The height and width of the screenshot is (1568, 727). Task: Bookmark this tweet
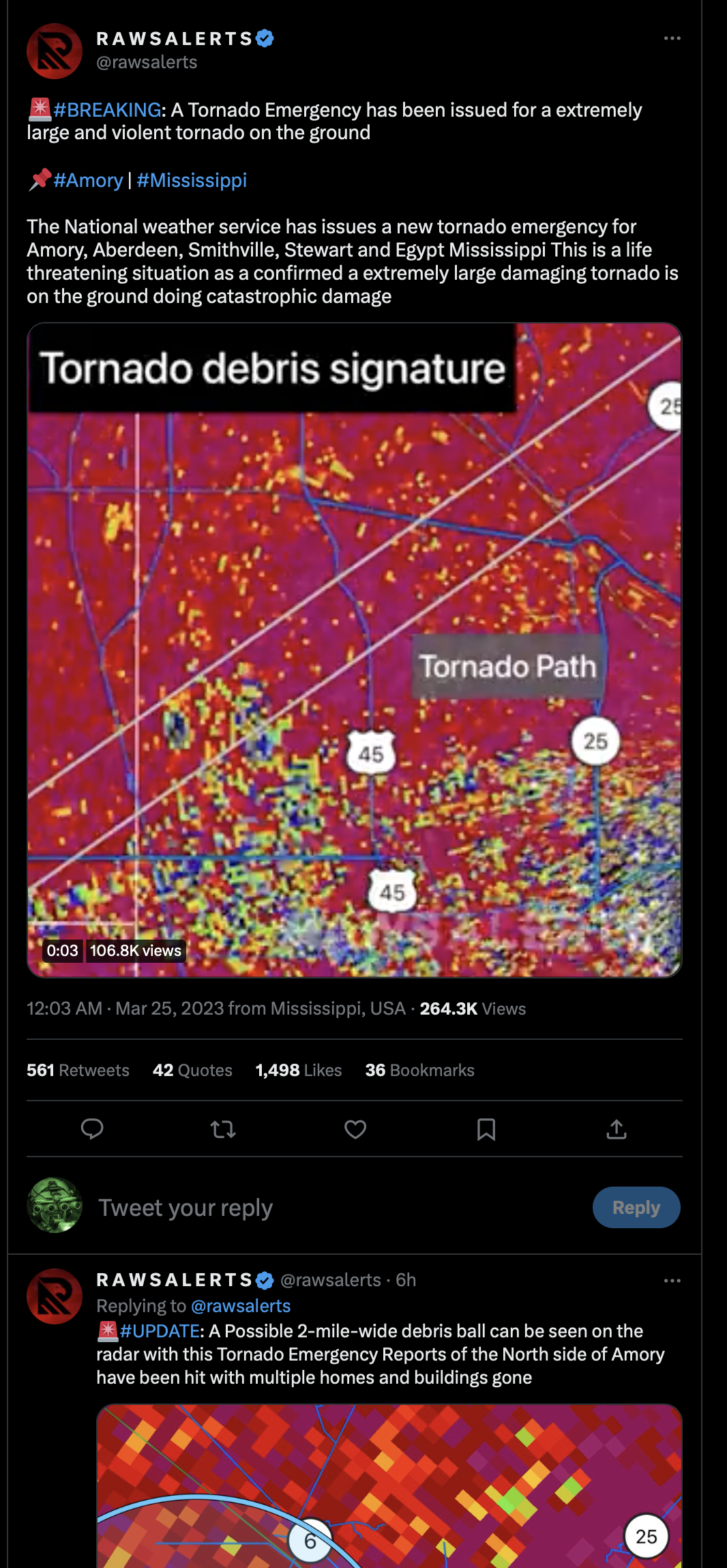click(x=486, y=1129)
